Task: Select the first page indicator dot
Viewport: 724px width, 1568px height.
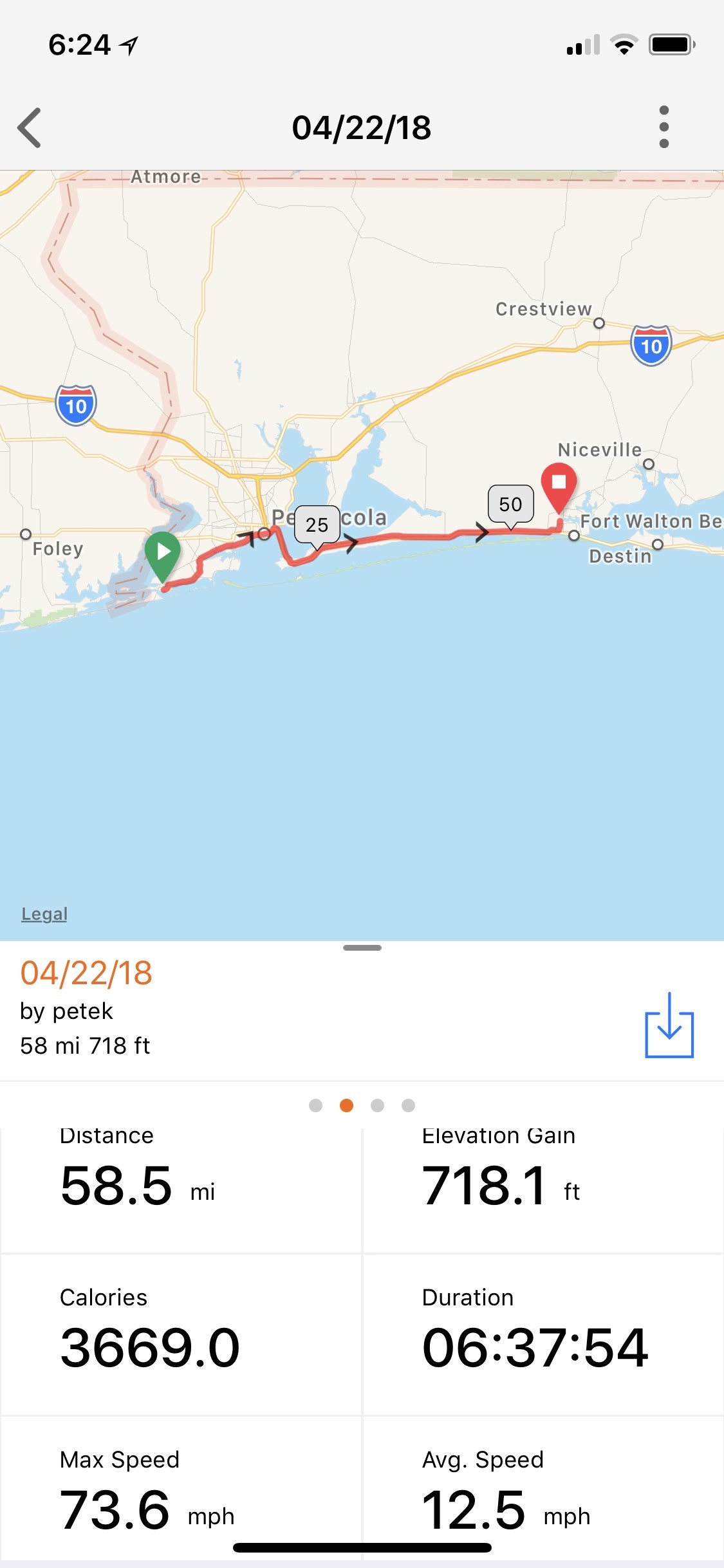Action: pos(315,1105)
